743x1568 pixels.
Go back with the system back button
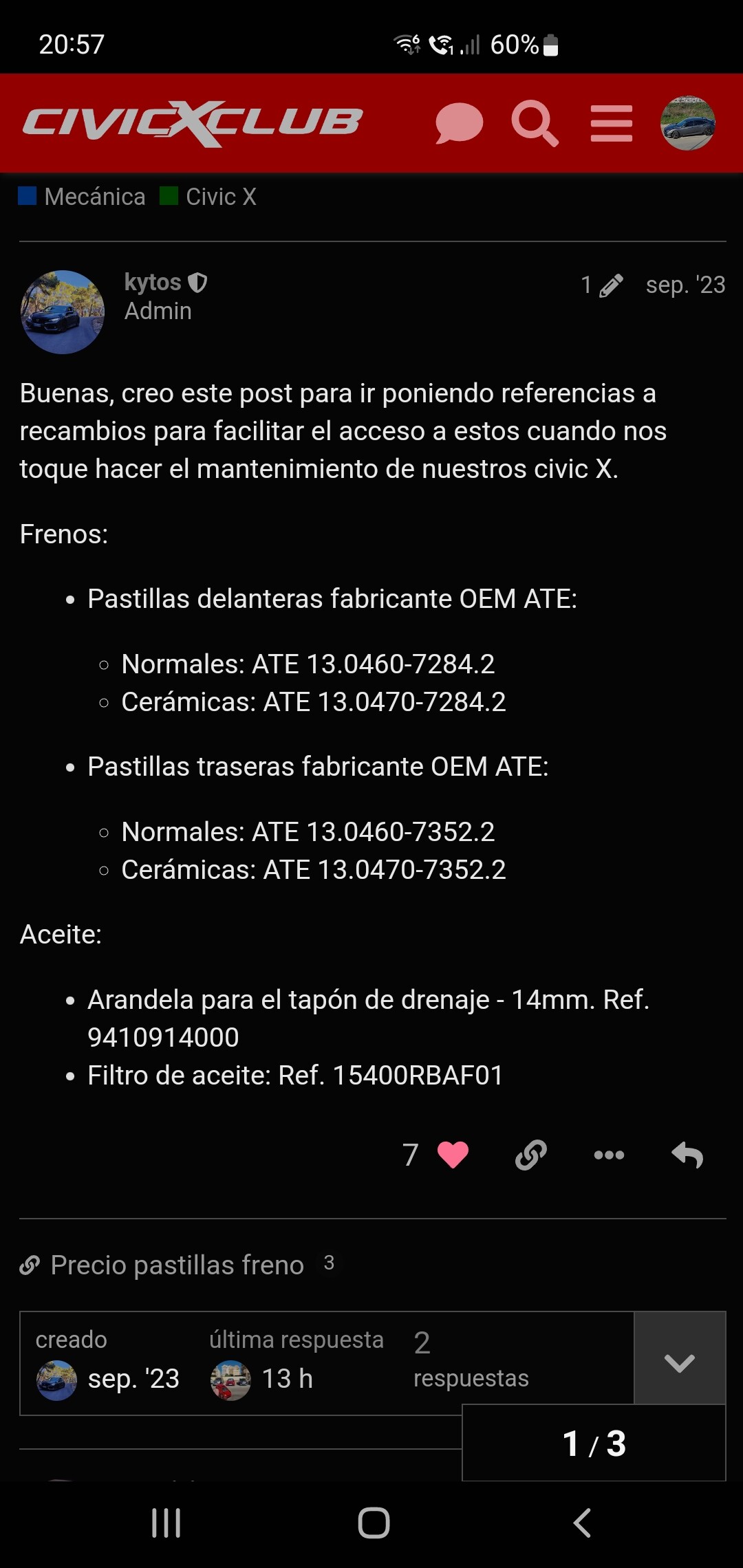(582, 1523)
